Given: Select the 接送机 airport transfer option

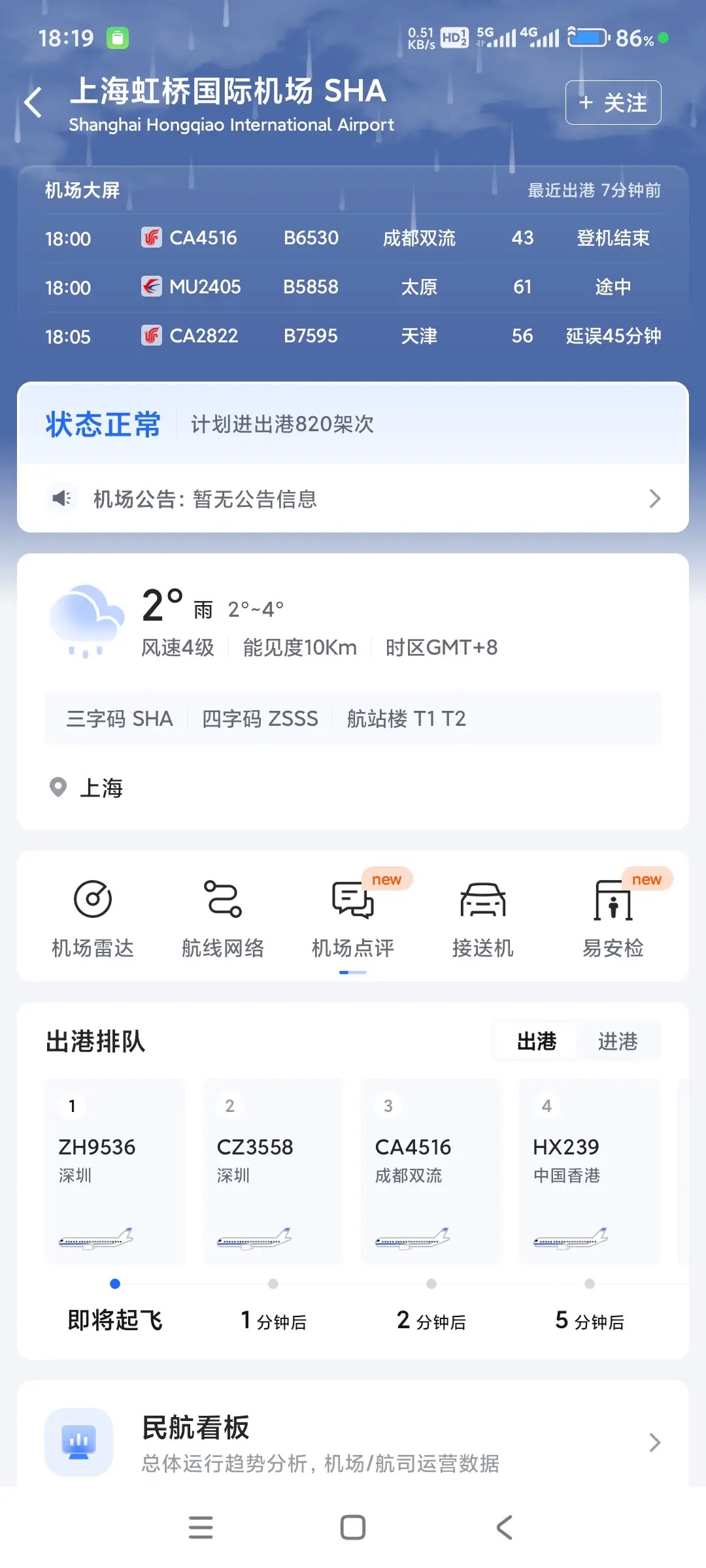Looking at the screenshot, I should point(483,915).
